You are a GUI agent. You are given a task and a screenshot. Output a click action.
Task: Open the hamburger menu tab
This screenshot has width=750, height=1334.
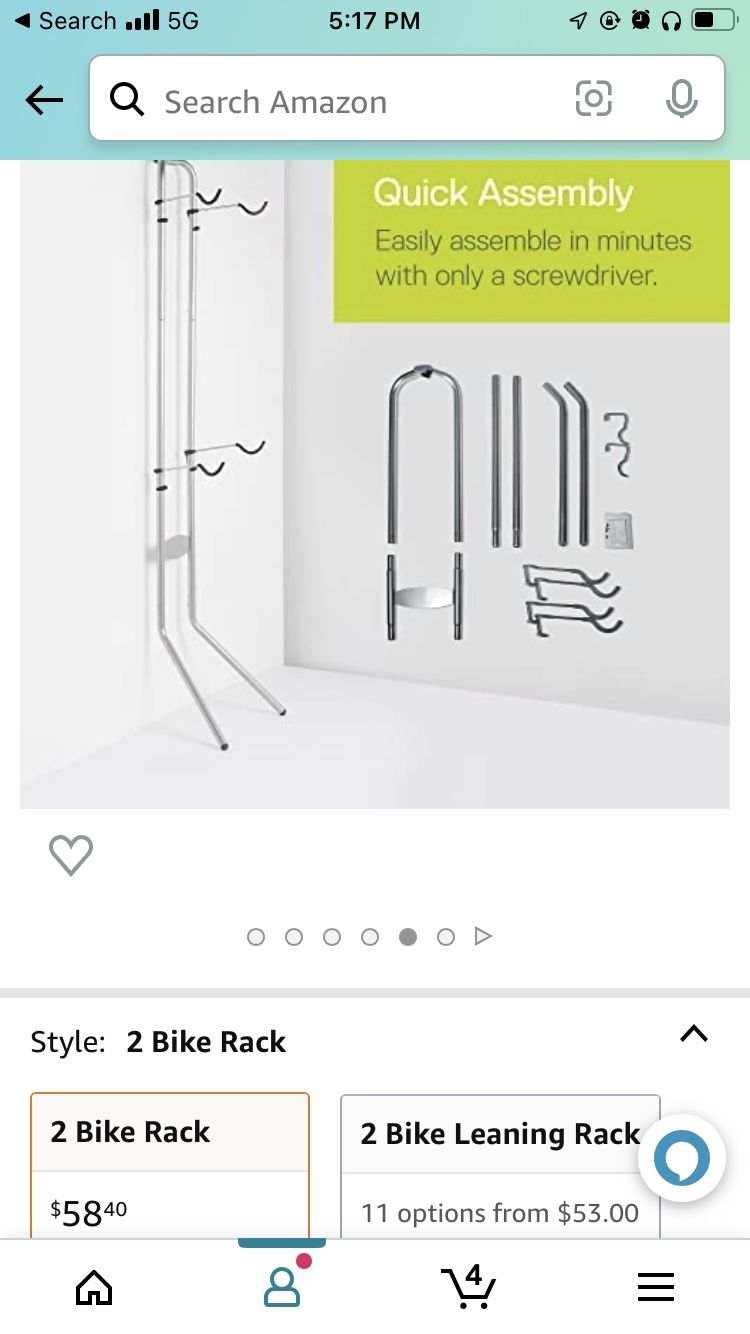click(x=656, y=1287)
